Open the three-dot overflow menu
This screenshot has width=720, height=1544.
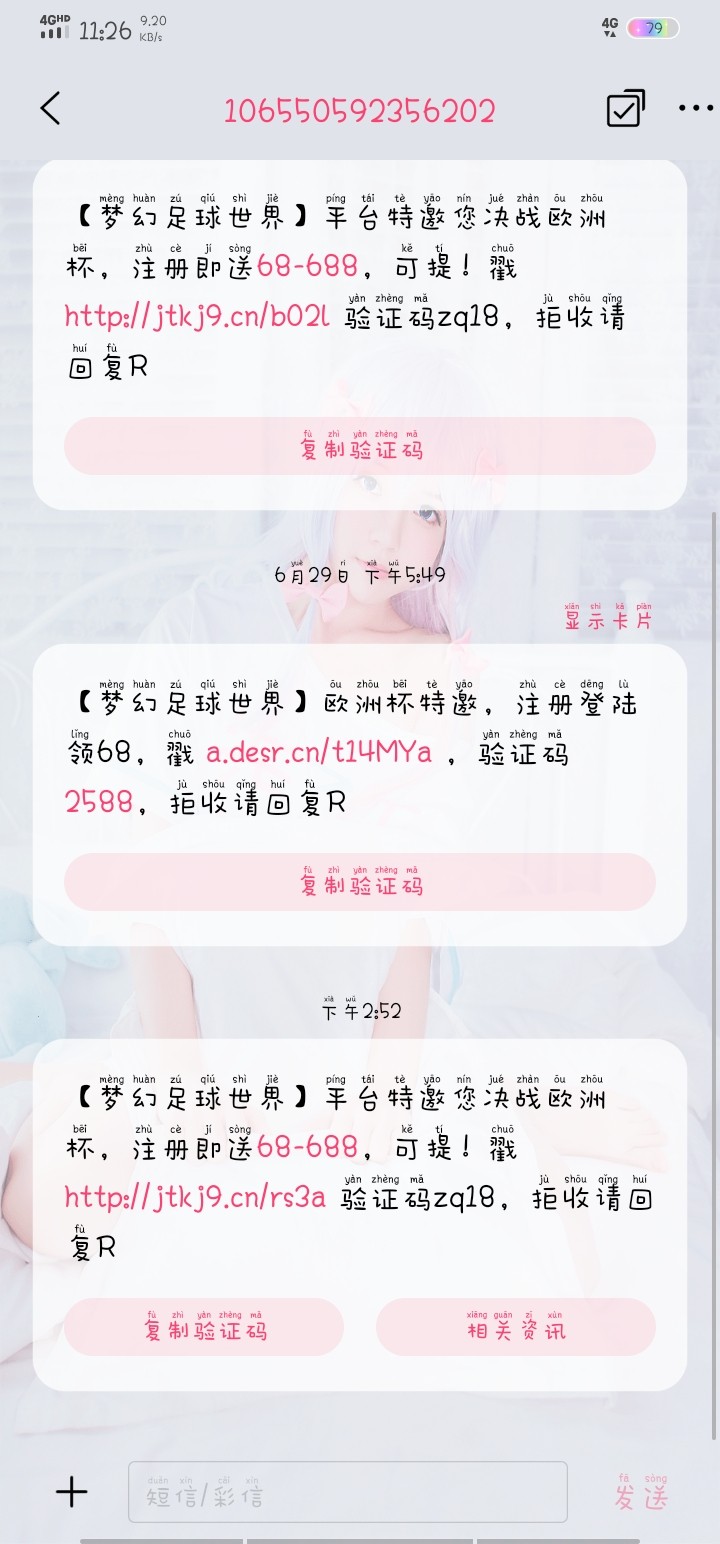point(695,109)
